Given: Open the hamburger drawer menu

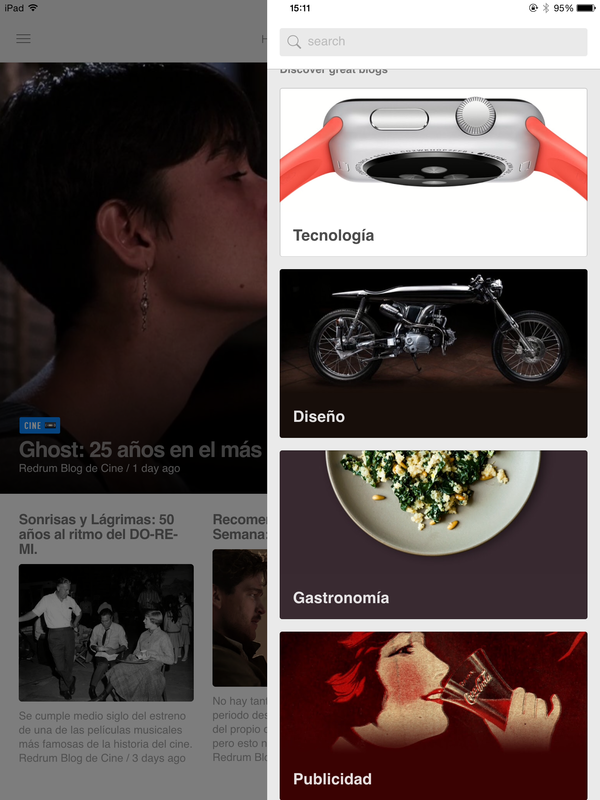Looking at the screenshot, I should (x=23, y=39).
